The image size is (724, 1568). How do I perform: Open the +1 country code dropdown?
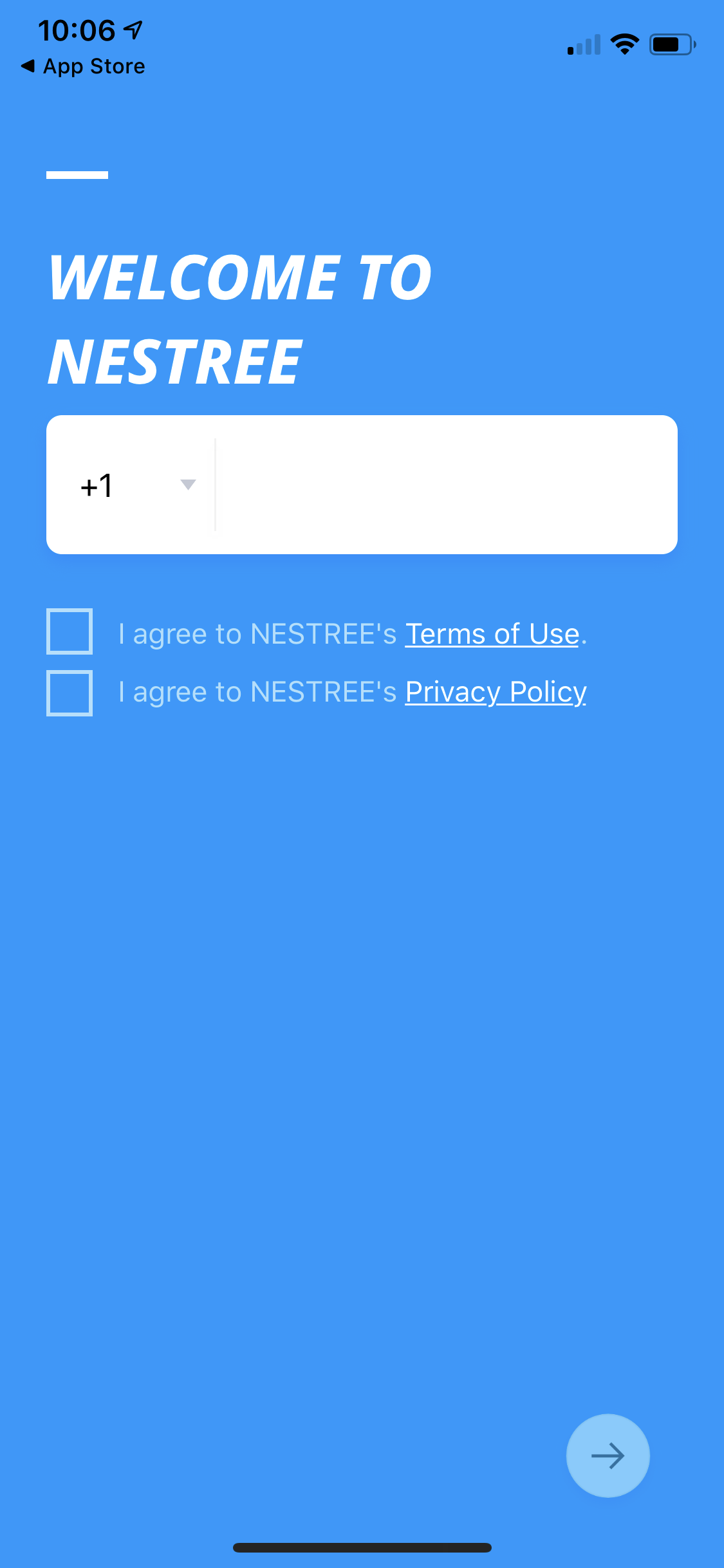(136, 485)
